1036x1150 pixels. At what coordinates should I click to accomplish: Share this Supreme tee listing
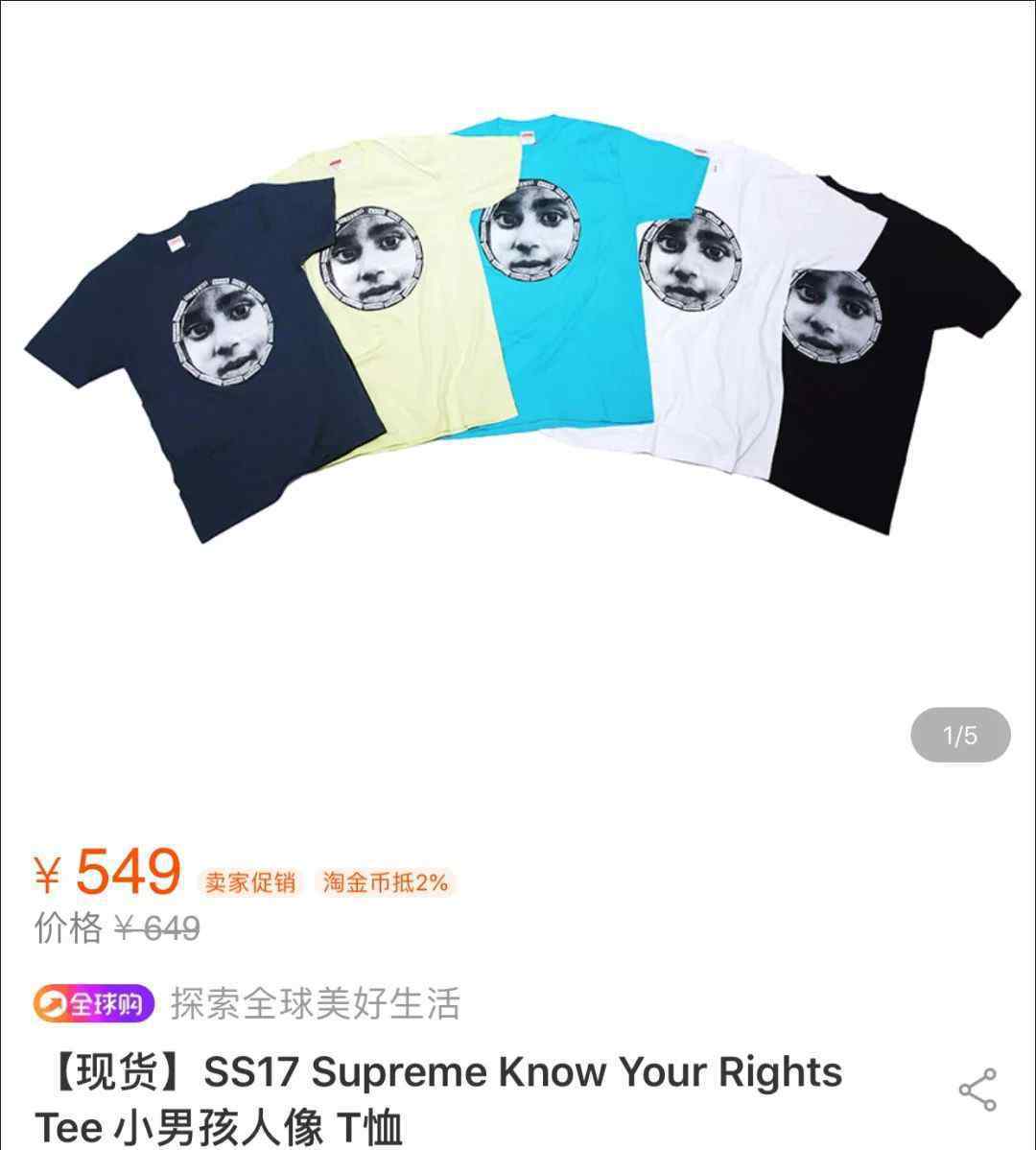click(977, 1091)
